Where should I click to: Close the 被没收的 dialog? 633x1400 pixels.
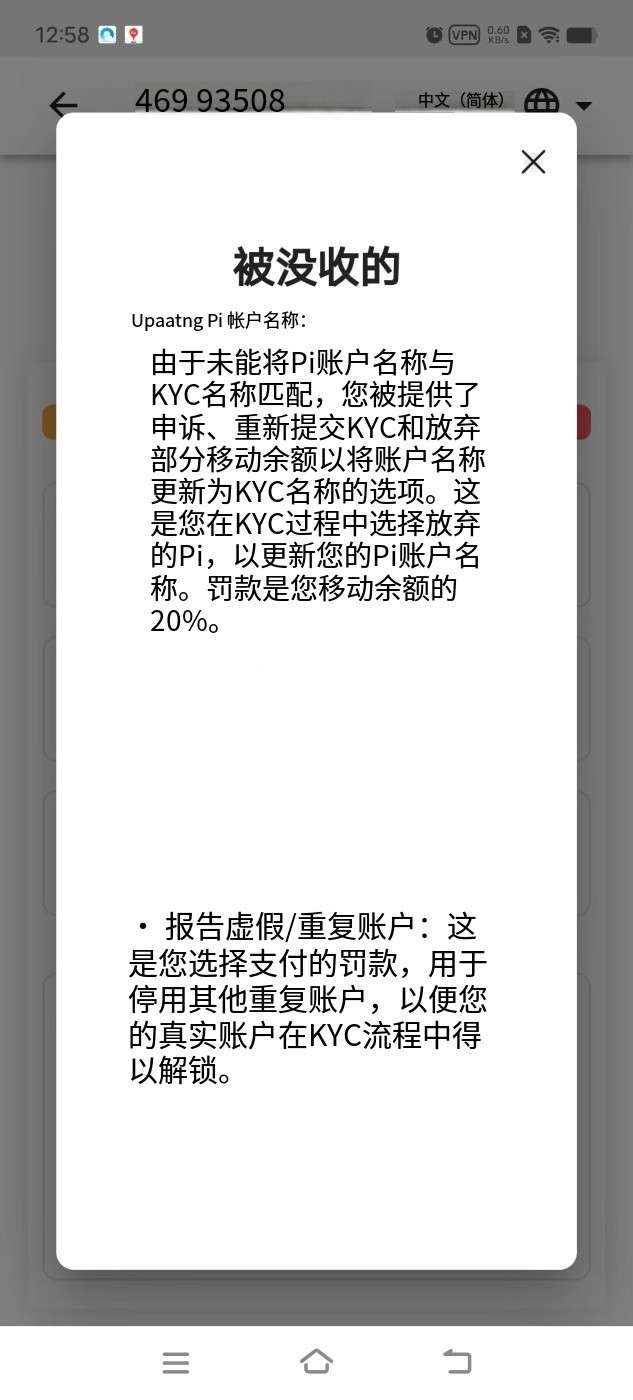point(533,162)
